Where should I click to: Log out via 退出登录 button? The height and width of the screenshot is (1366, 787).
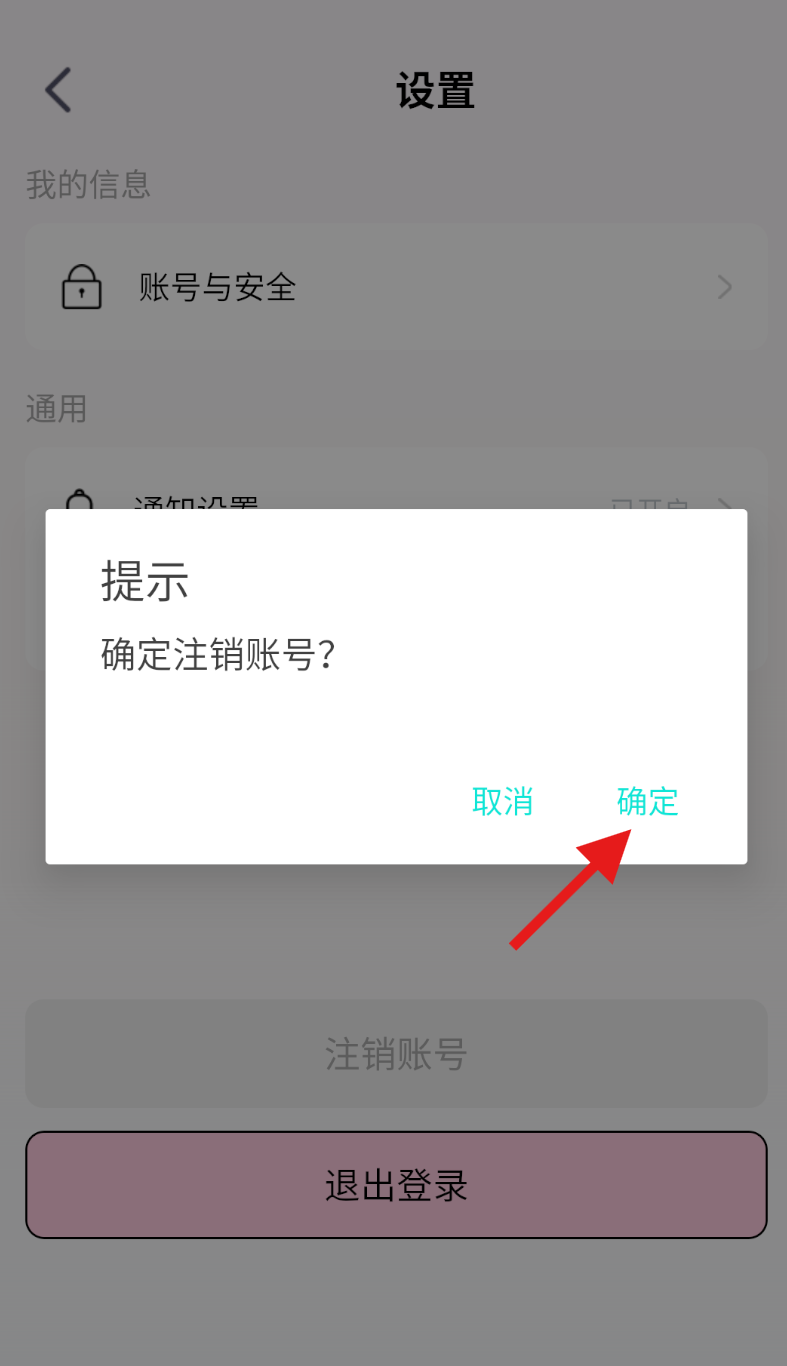coord(396,1185)
